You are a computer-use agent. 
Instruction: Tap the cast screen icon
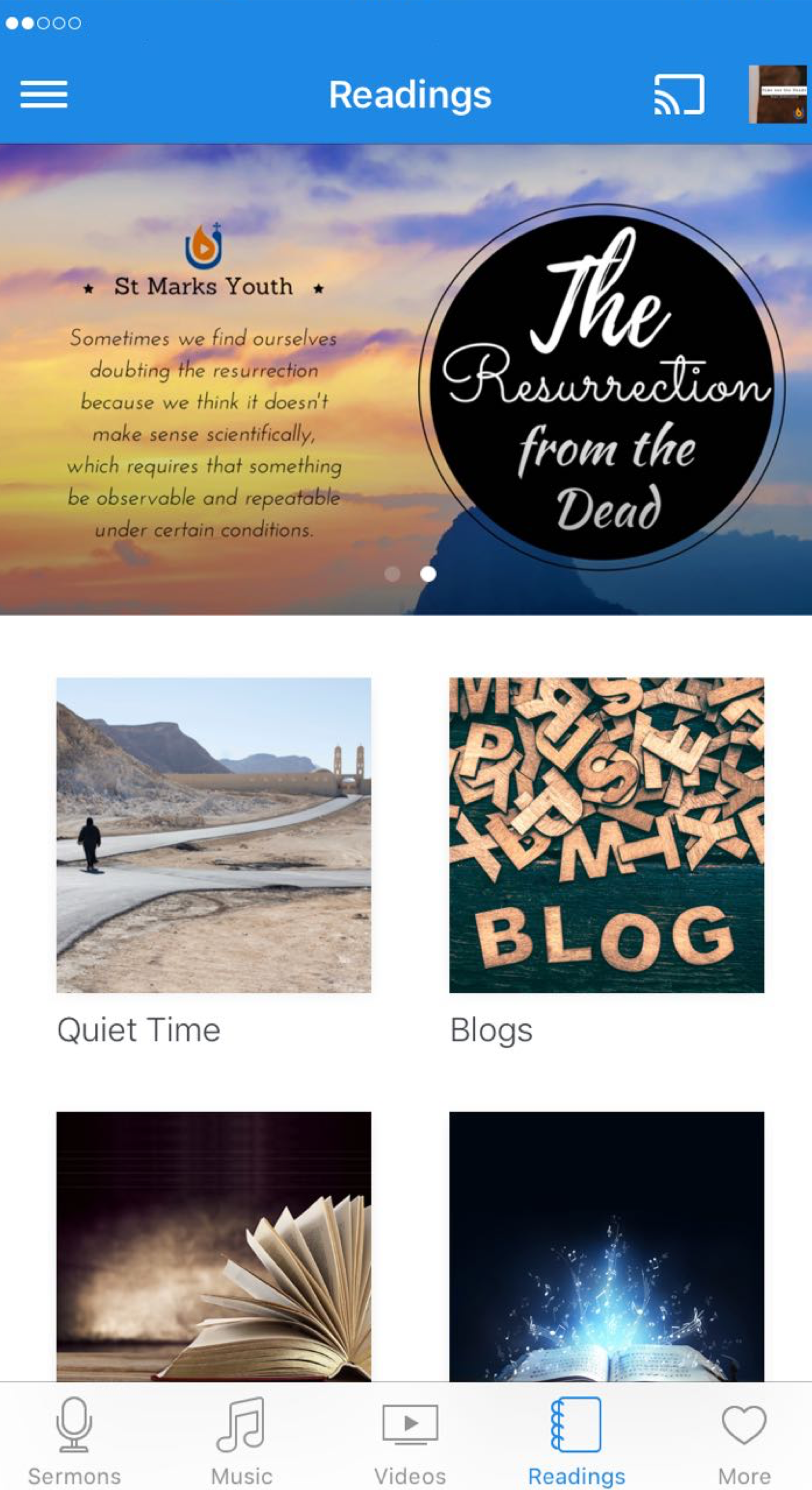point(679,94)
